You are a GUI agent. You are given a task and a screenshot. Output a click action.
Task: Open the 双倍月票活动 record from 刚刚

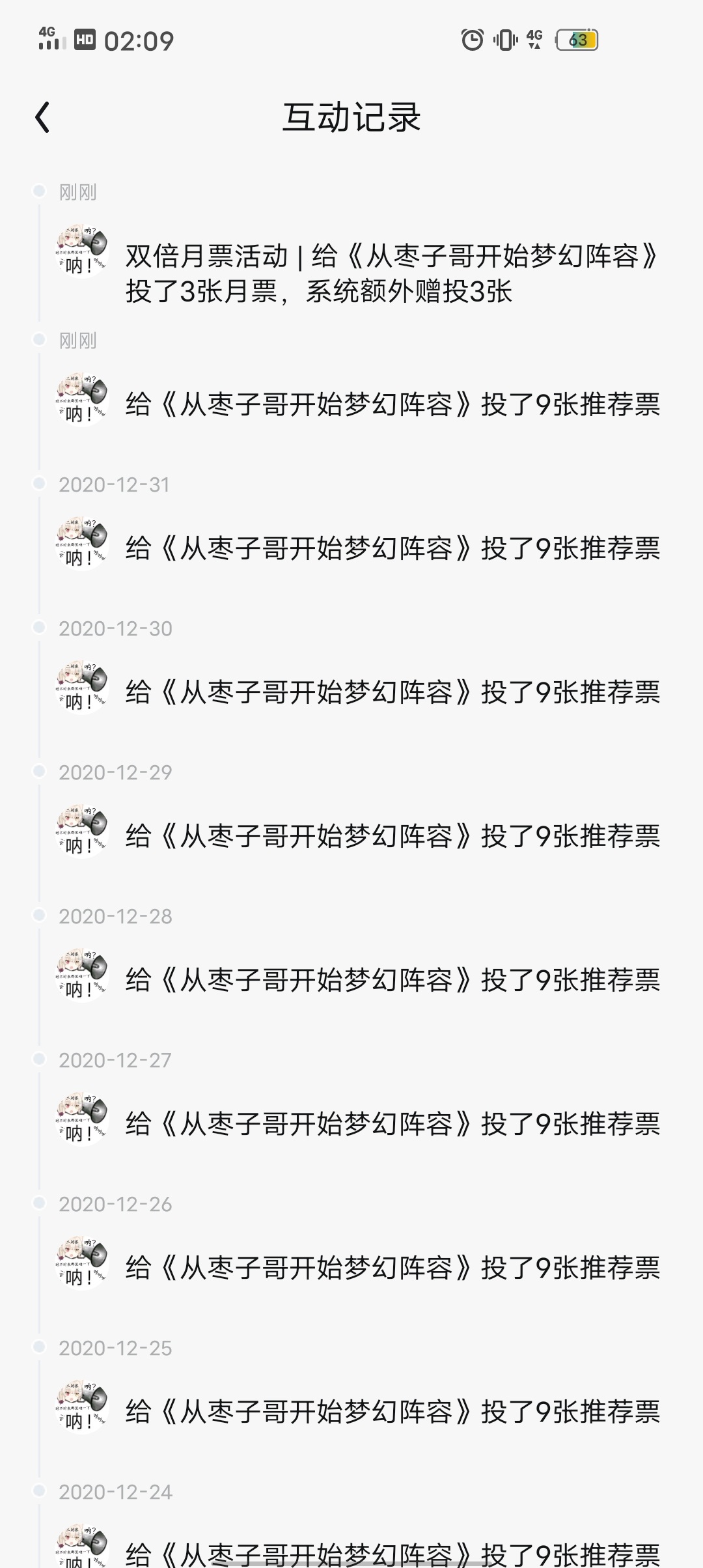391,273
